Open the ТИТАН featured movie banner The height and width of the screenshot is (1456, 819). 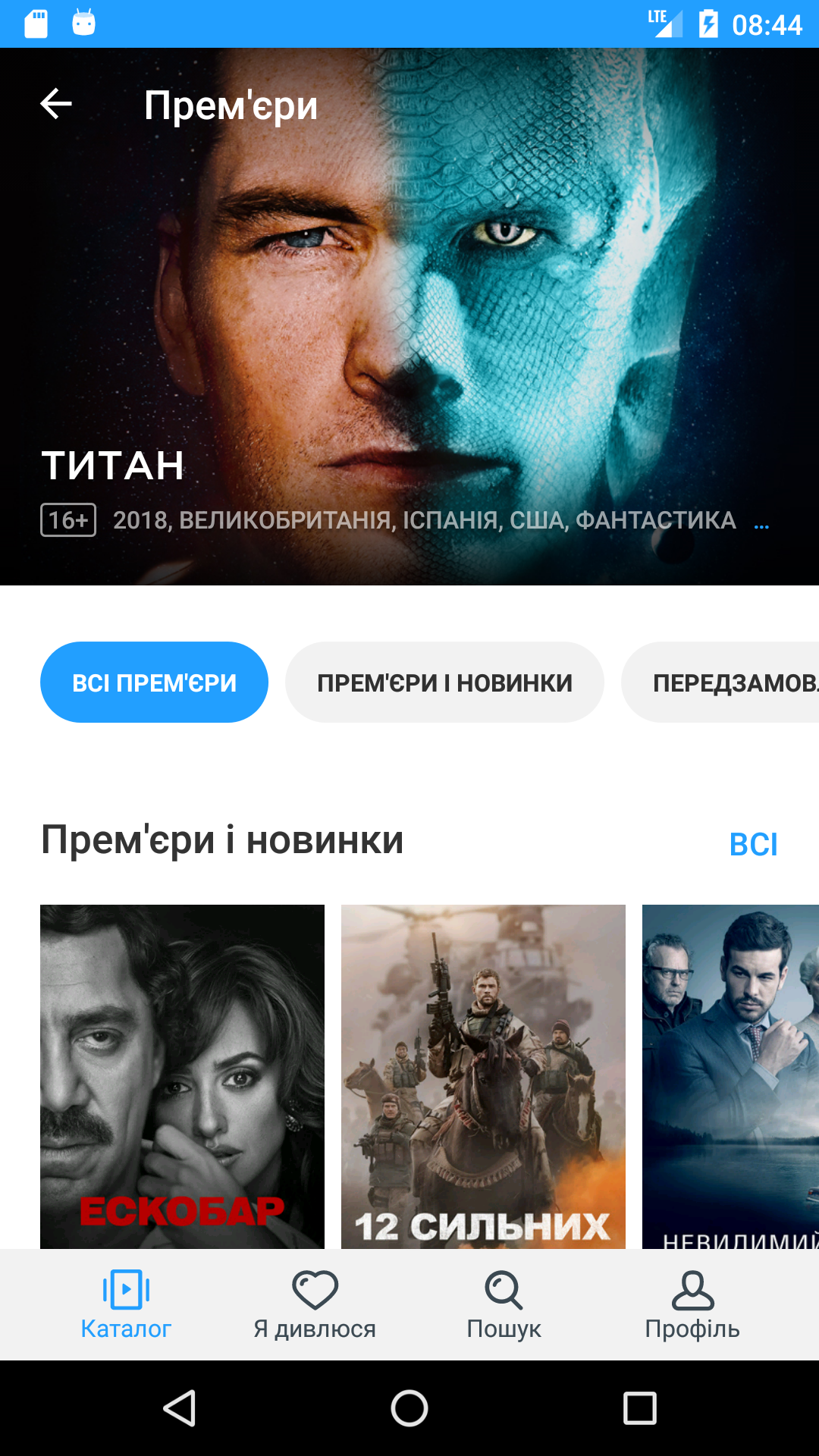click(409, 318)
